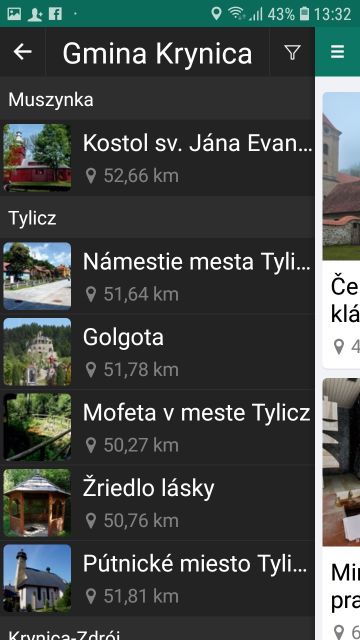Open Mofeta v meste Tylicz

[x=157, y=427]
